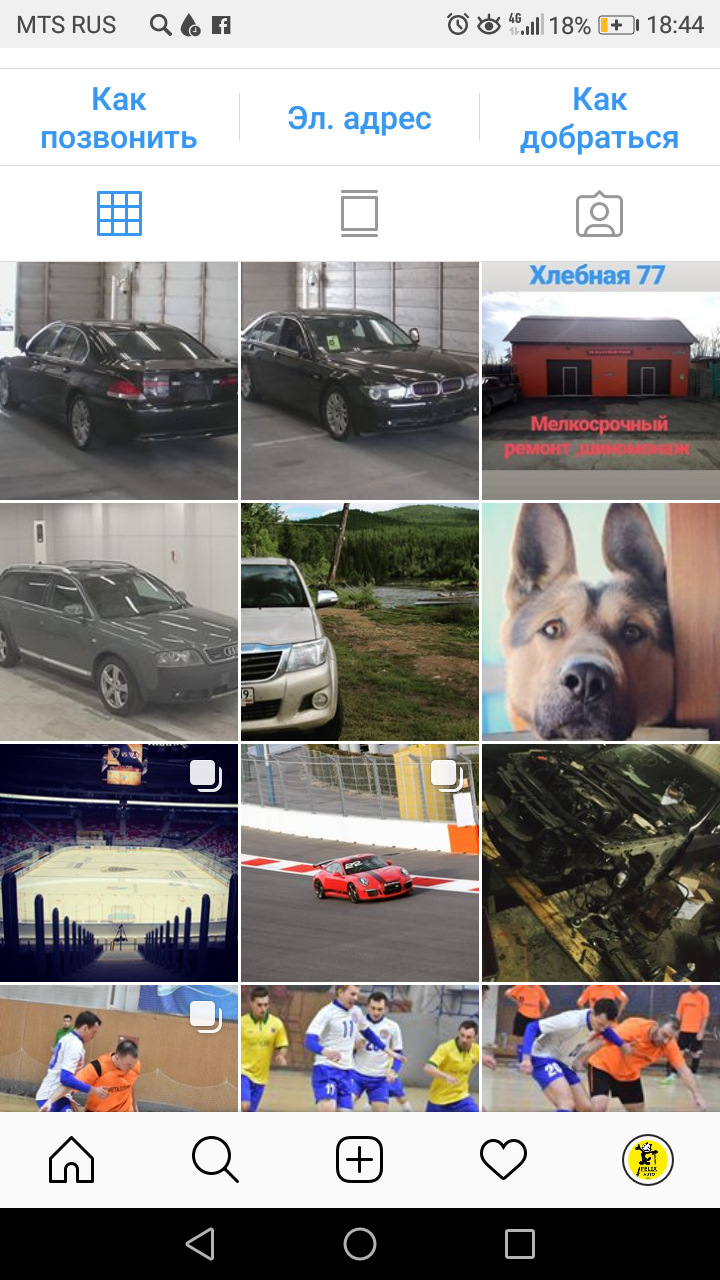The width and height of the screenshot is (720, 1280).
Task: Open the activity heart tab
Action: pyautogui.click(x=503, y=1160)
